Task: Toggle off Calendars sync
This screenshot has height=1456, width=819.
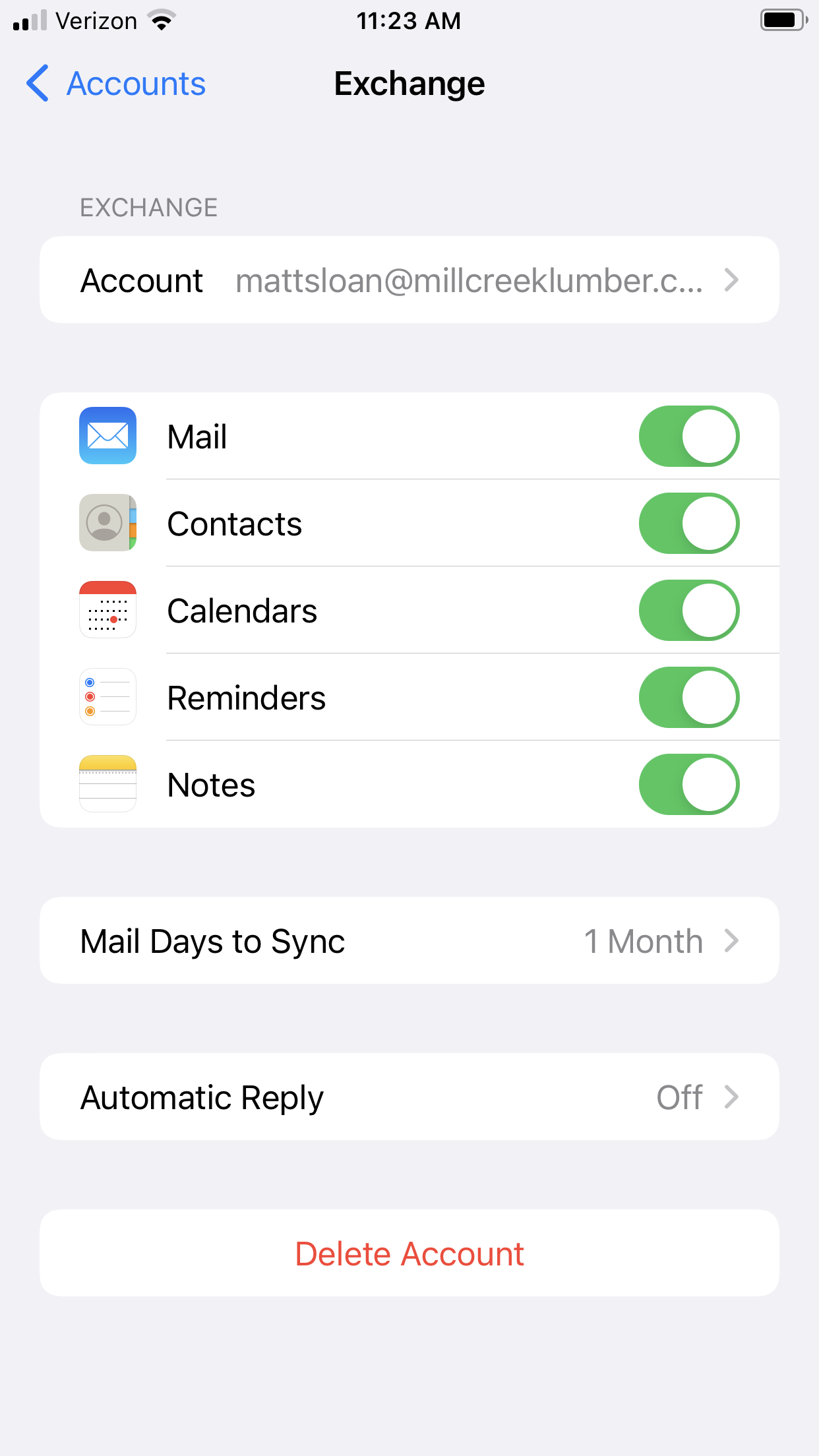Action: click(688, 611)
